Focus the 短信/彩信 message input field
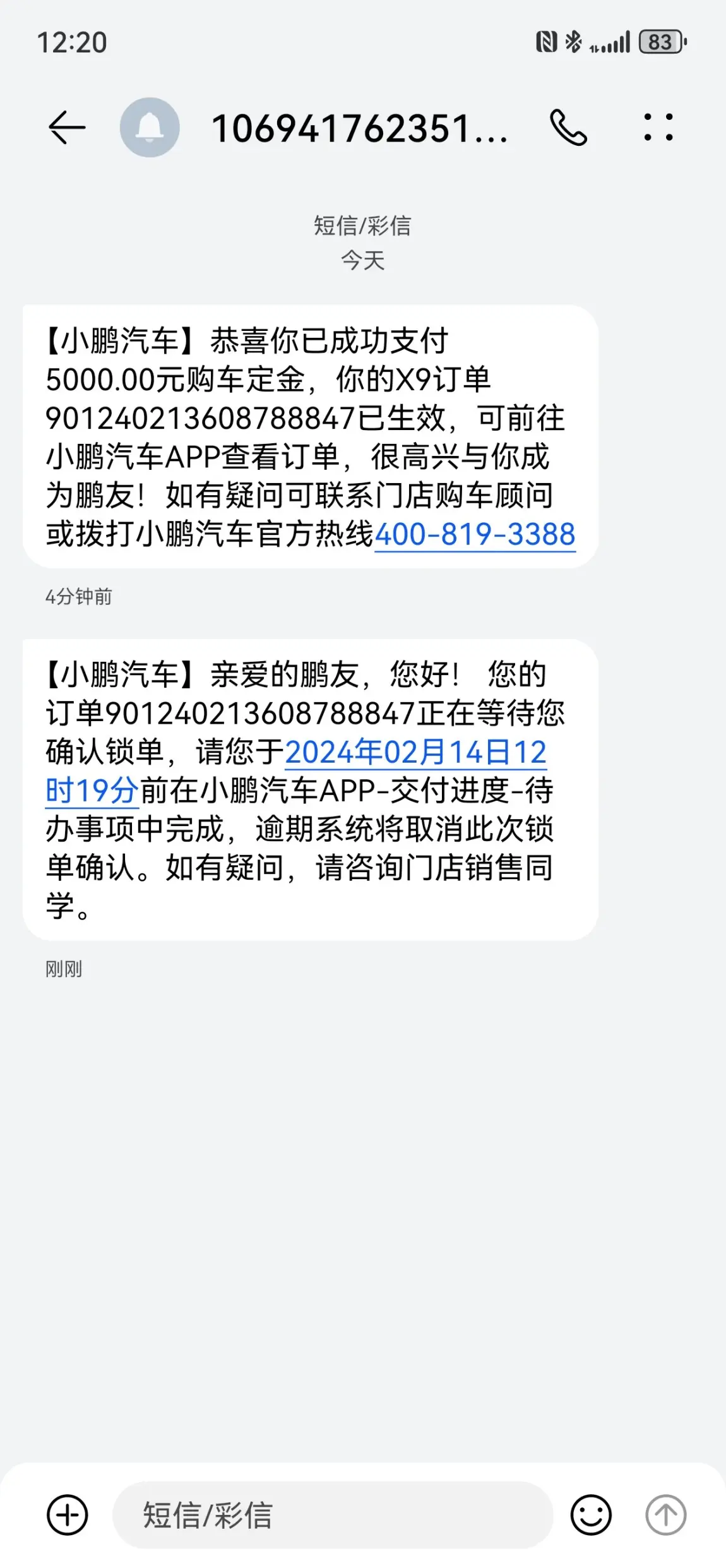This screenshot has width=726, height=1568. tap(332, 1514)
